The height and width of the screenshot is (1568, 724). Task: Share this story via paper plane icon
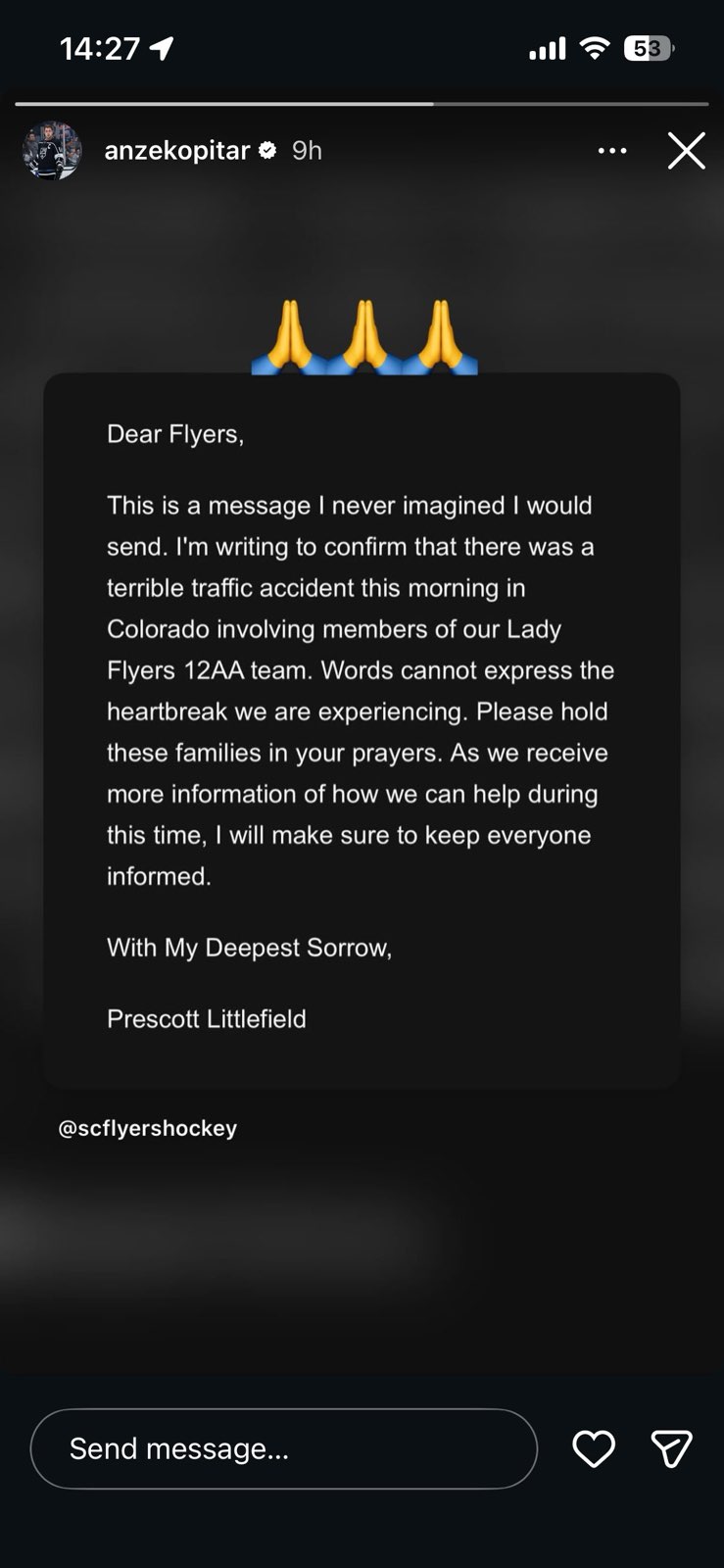671,1448
